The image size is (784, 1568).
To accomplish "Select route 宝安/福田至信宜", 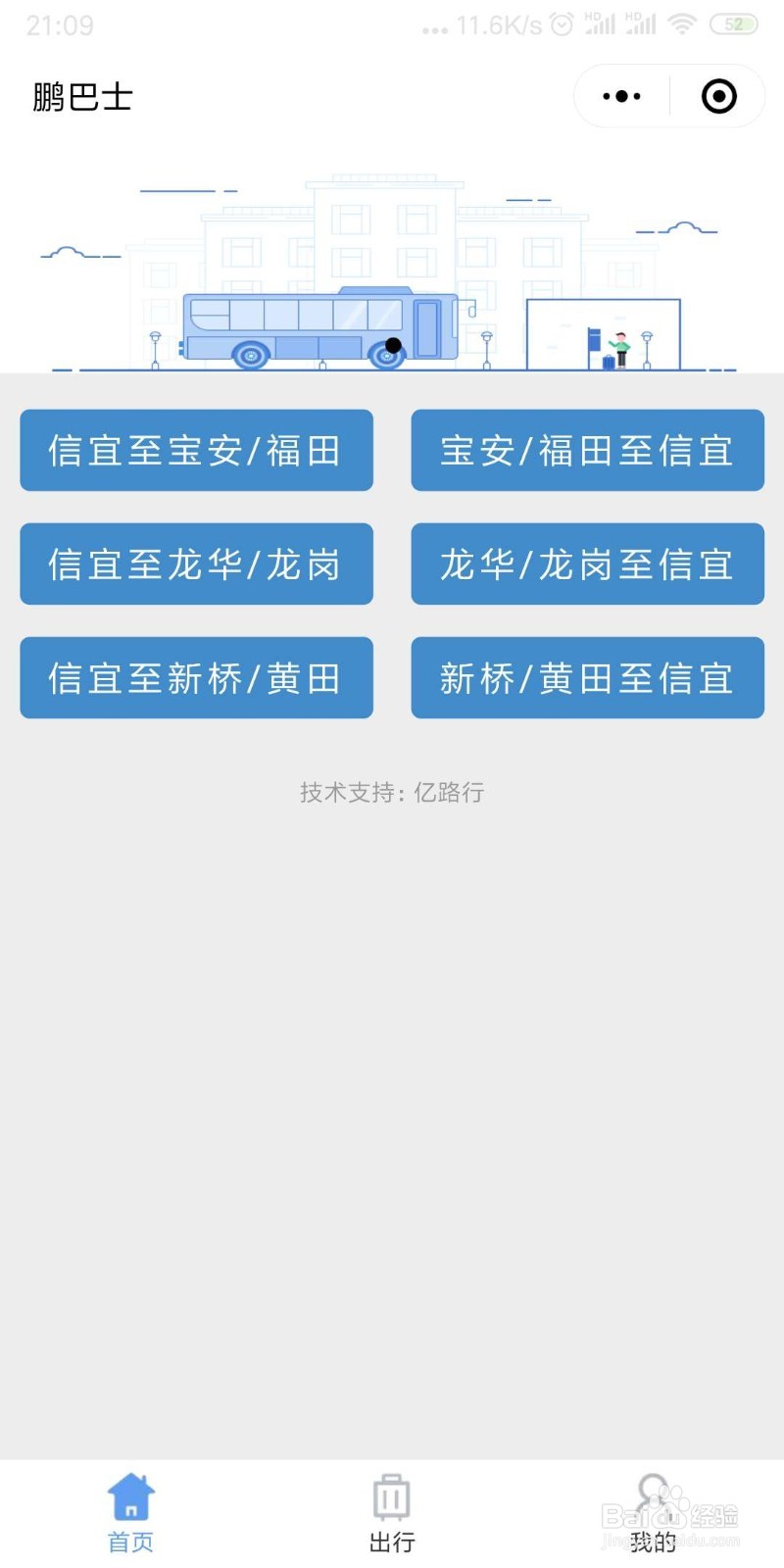I will tap(587, 450).
